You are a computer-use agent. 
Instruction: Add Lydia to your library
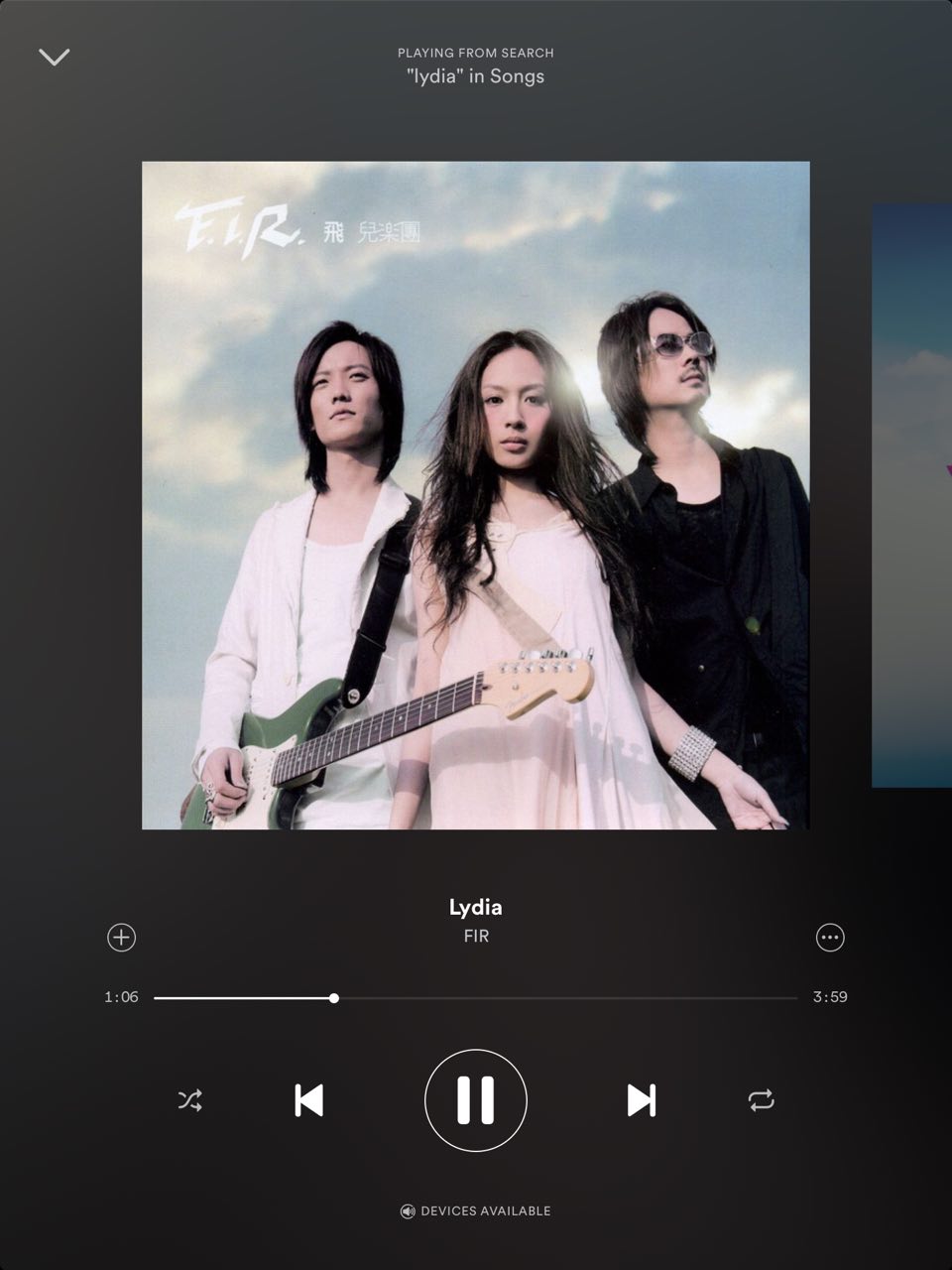(121, 938)
